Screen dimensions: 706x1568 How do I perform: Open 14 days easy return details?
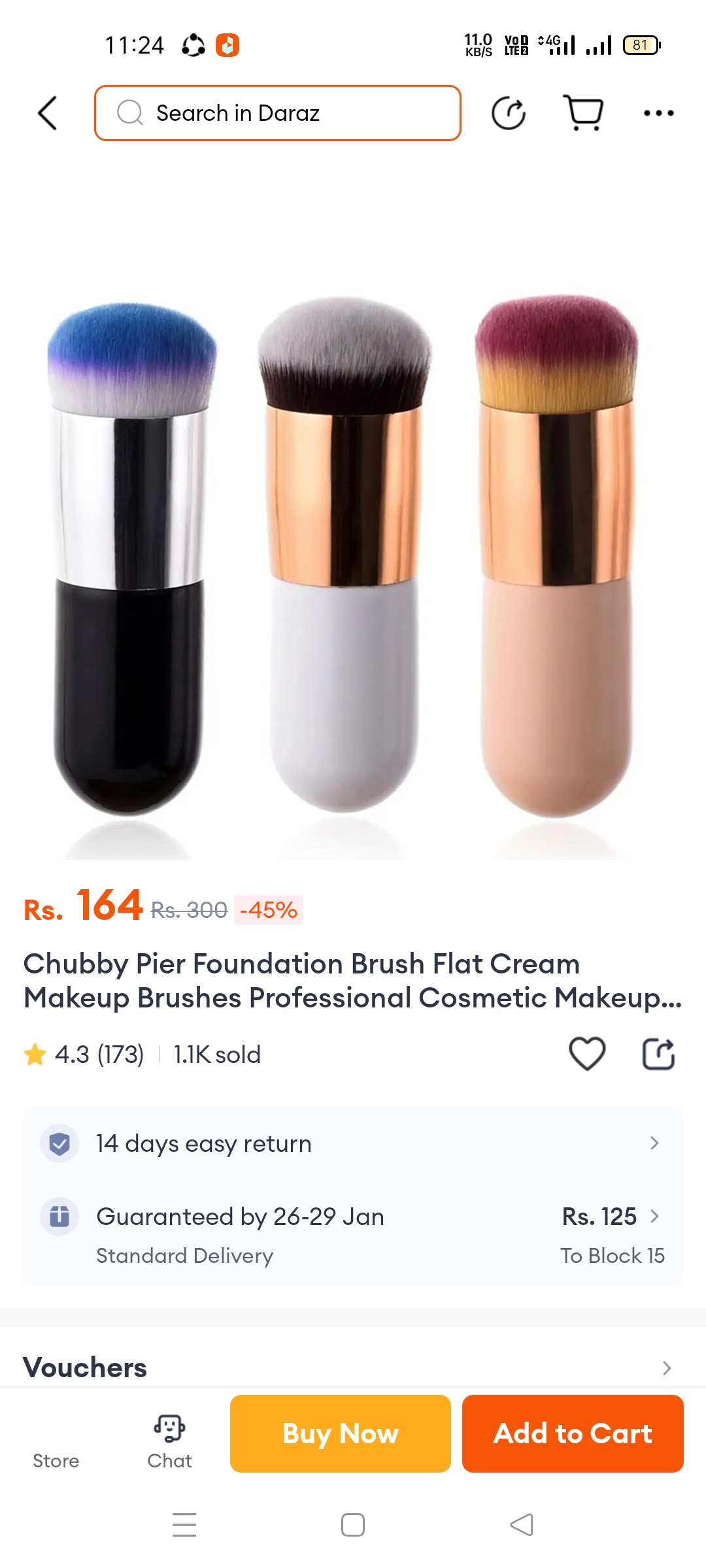pos(353,1143)
